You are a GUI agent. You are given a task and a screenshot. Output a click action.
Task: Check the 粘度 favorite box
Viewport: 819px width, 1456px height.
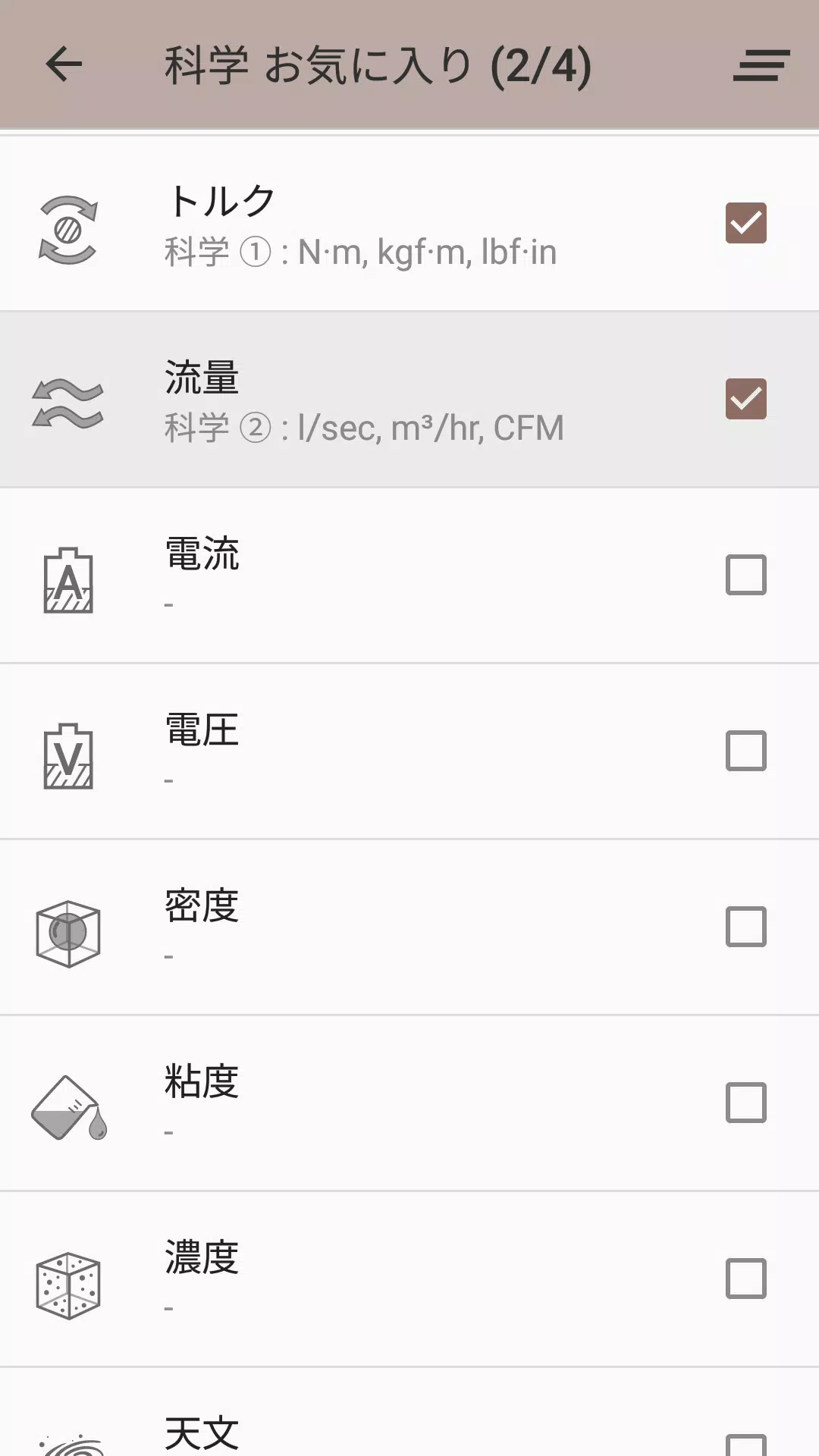point(745,1102)
